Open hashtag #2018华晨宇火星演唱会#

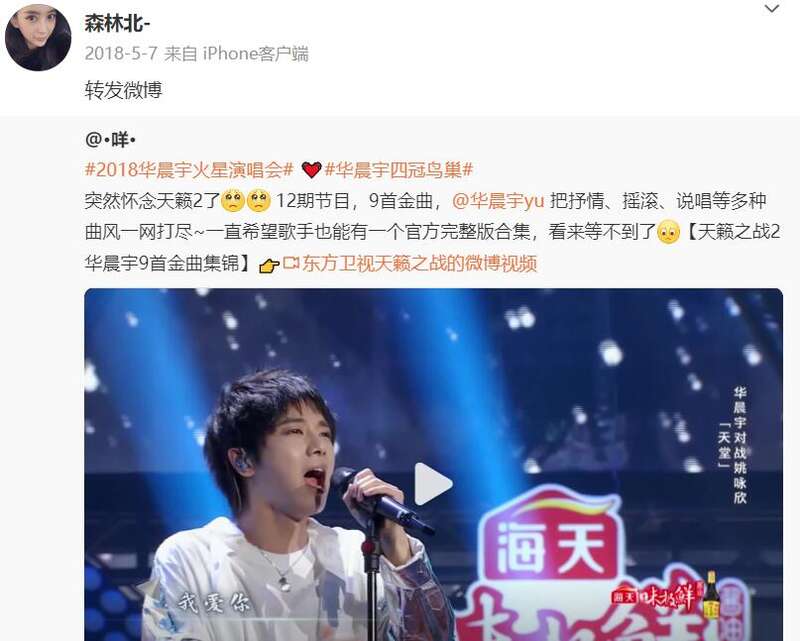(x=188, y=169)
